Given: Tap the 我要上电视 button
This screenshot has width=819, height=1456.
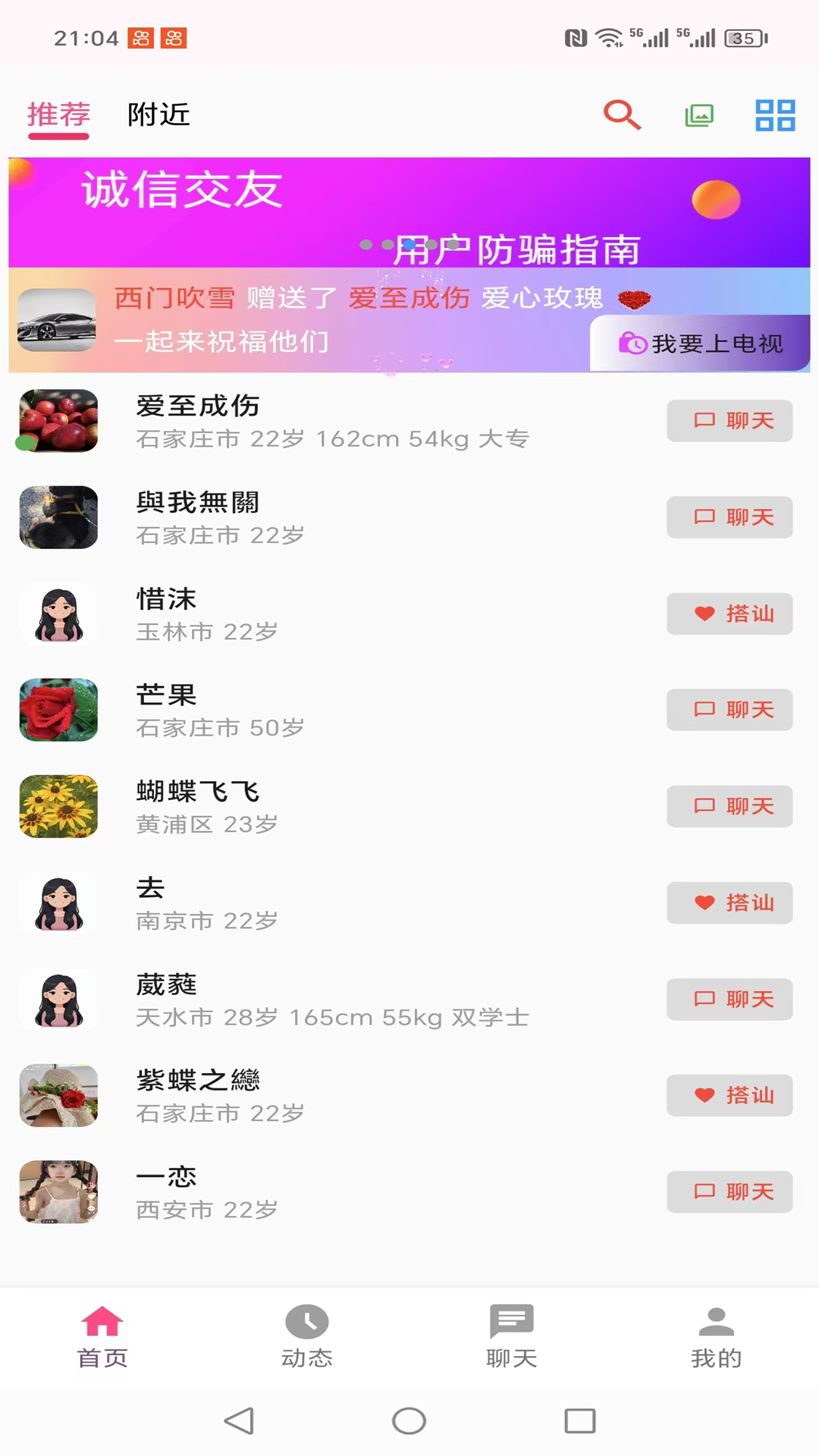Looking at the screenshot, I should tap(701, 344).
